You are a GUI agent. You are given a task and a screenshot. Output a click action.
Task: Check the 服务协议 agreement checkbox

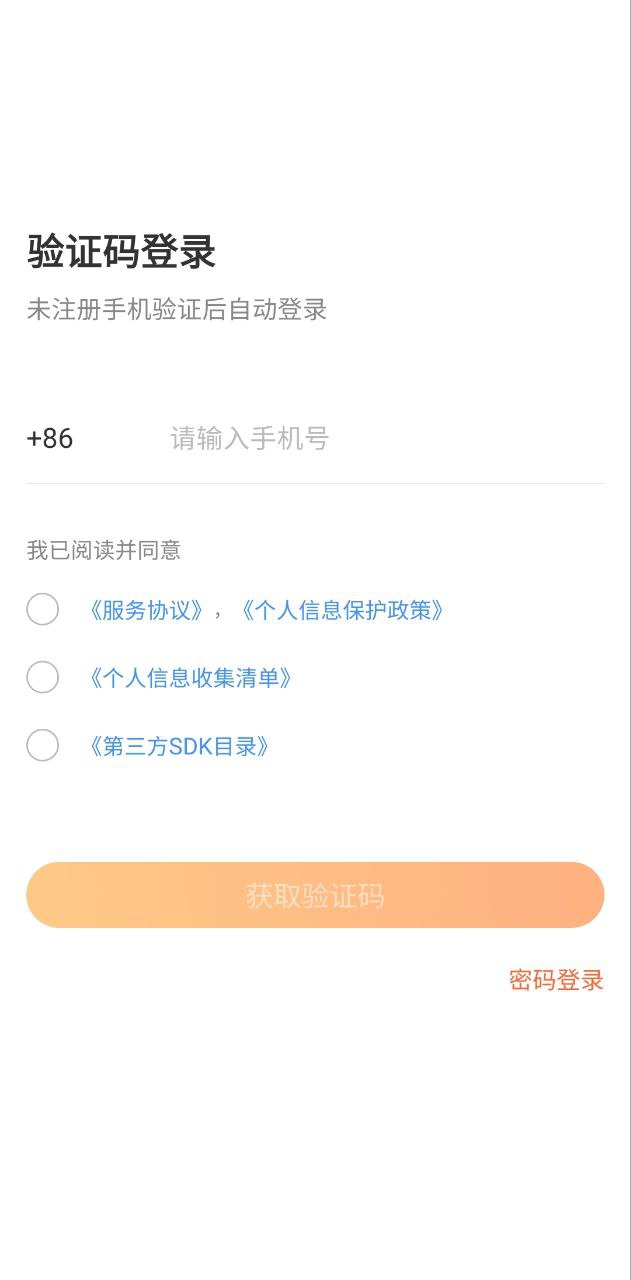click(42, 609)
